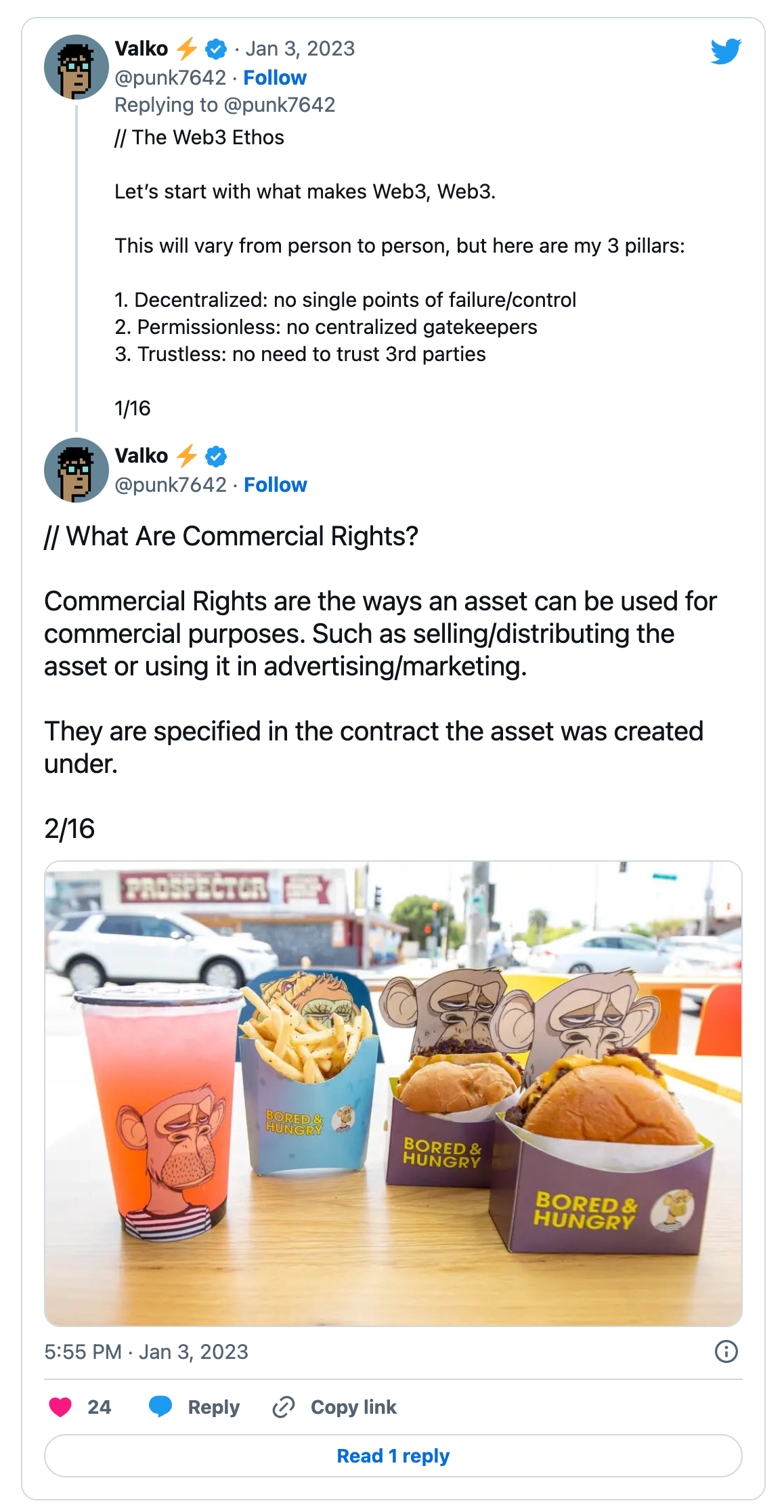Image resolution: width=784 pixels, height=1512 pixels.
Task: Open Valko's avatar on the main tweet
Action: [x=77, y=470]
